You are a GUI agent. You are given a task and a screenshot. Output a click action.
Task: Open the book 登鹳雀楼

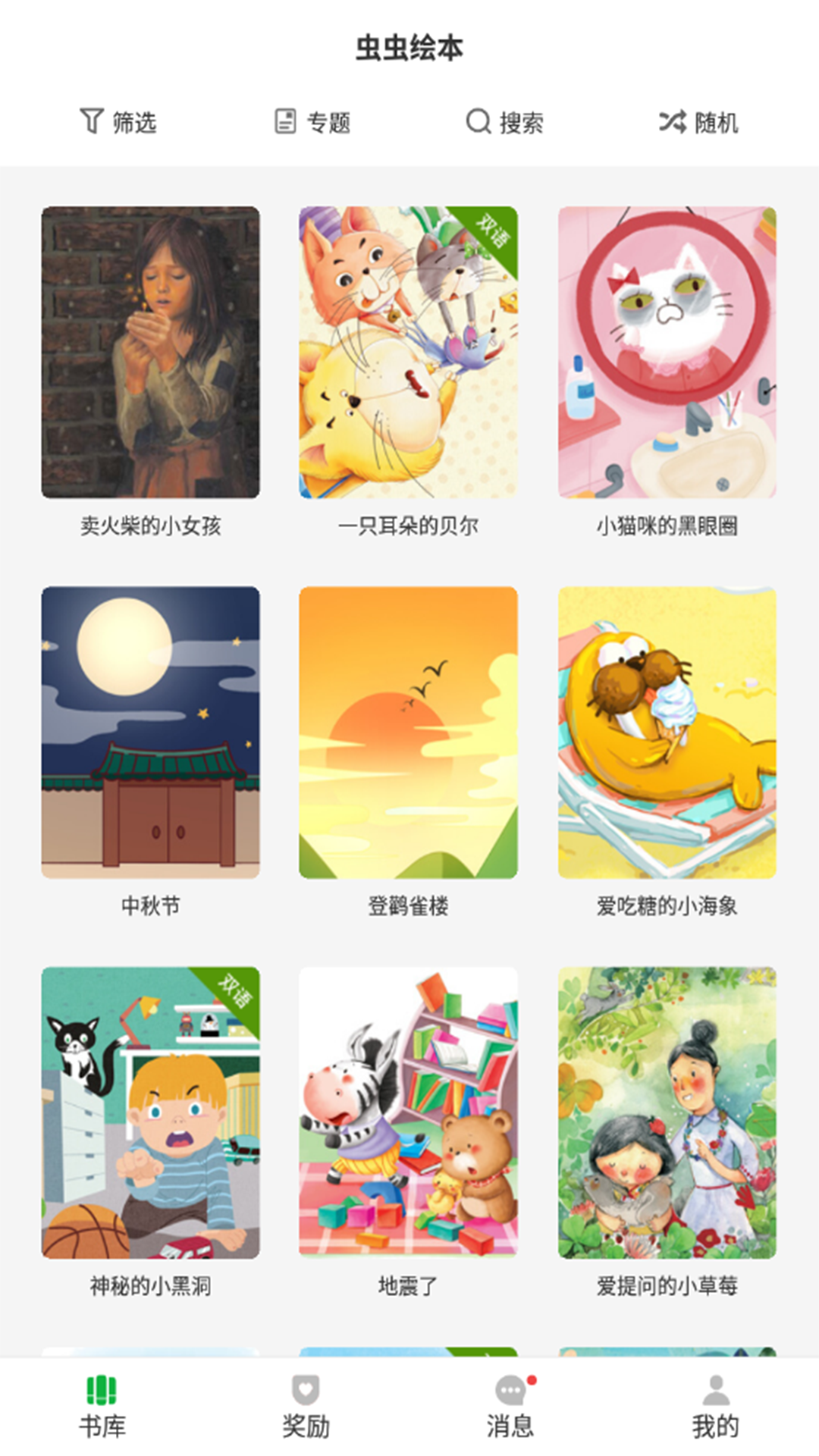408,733
